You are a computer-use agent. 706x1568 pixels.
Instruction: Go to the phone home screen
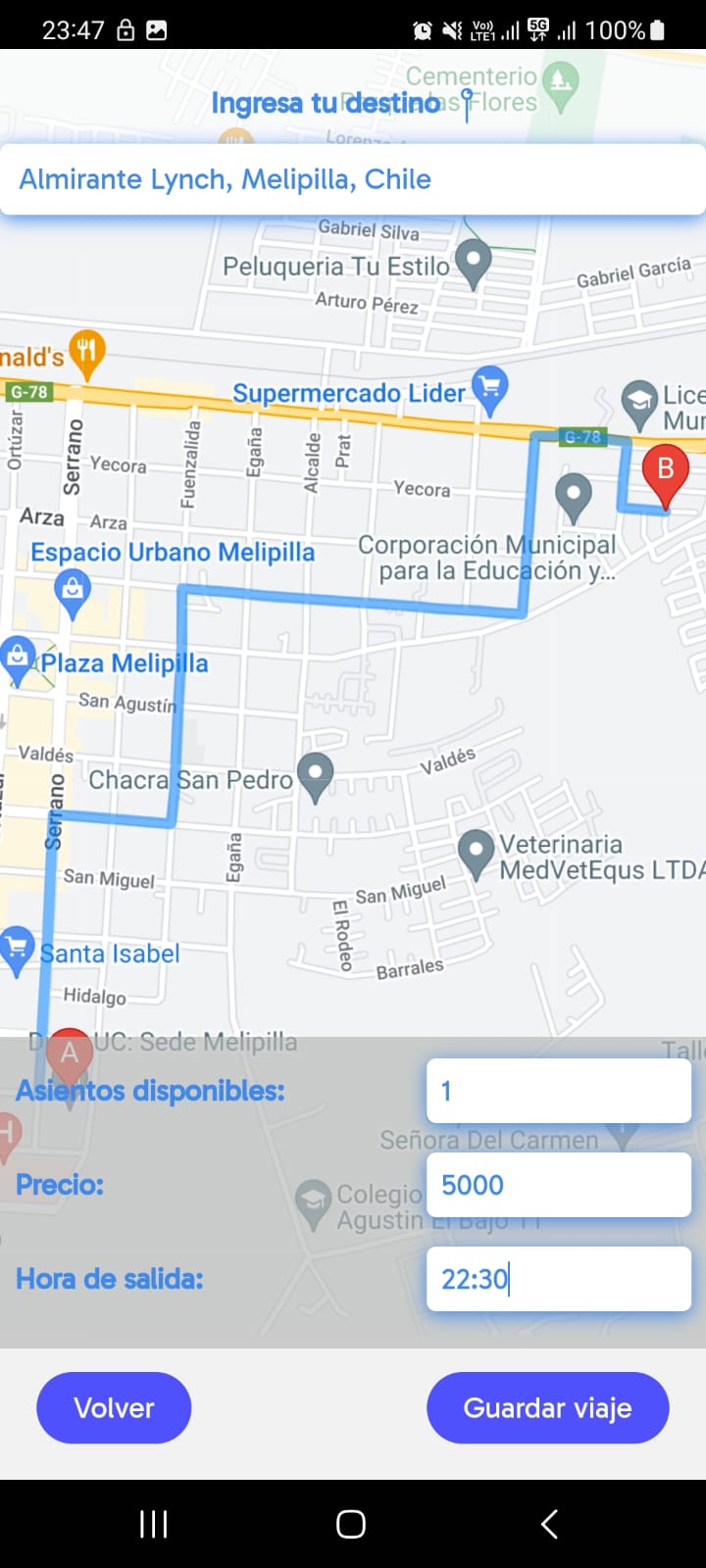(351, 1524)
